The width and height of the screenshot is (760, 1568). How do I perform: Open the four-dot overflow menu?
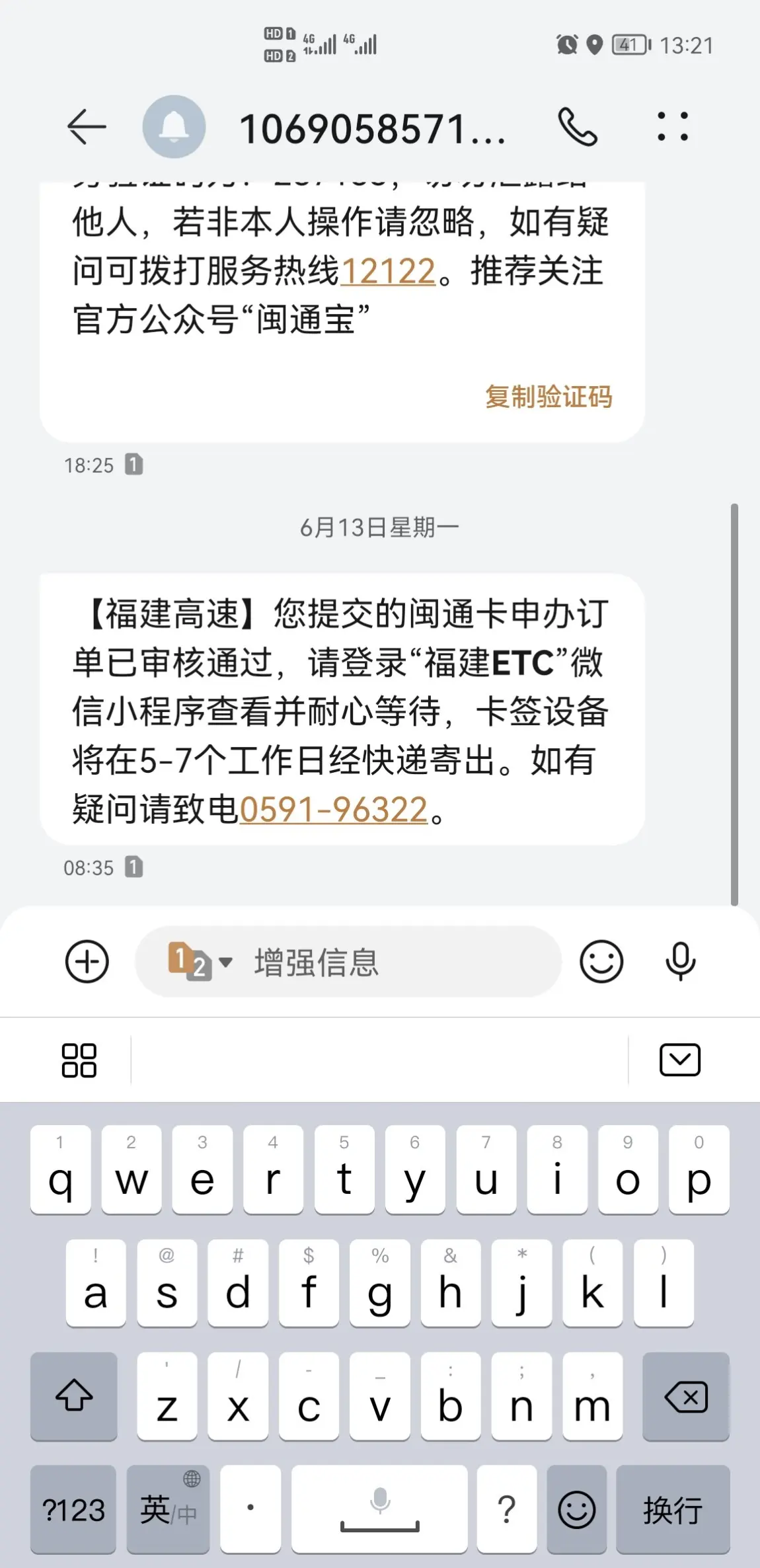[673, 126]
